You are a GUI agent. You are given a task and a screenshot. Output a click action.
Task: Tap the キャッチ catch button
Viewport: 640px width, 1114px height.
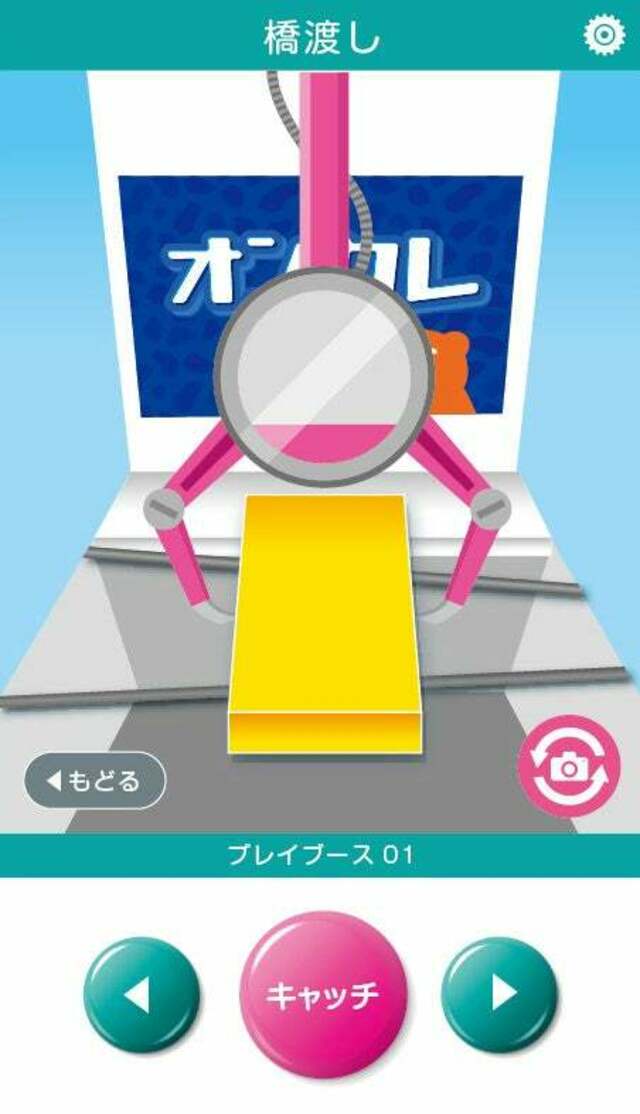tap(323, 995)
